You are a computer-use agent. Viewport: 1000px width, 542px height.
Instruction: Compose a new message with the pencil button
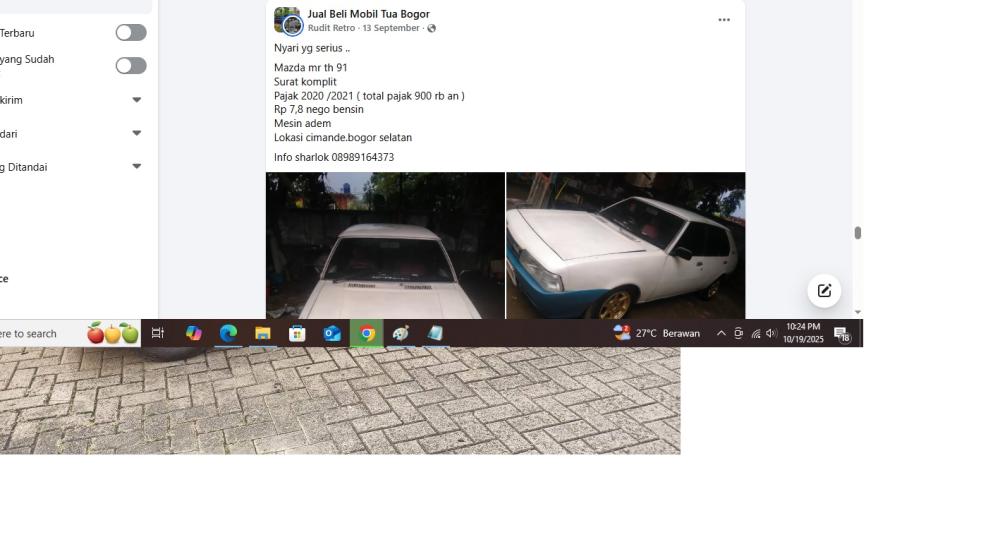click(x=824, y=291)
